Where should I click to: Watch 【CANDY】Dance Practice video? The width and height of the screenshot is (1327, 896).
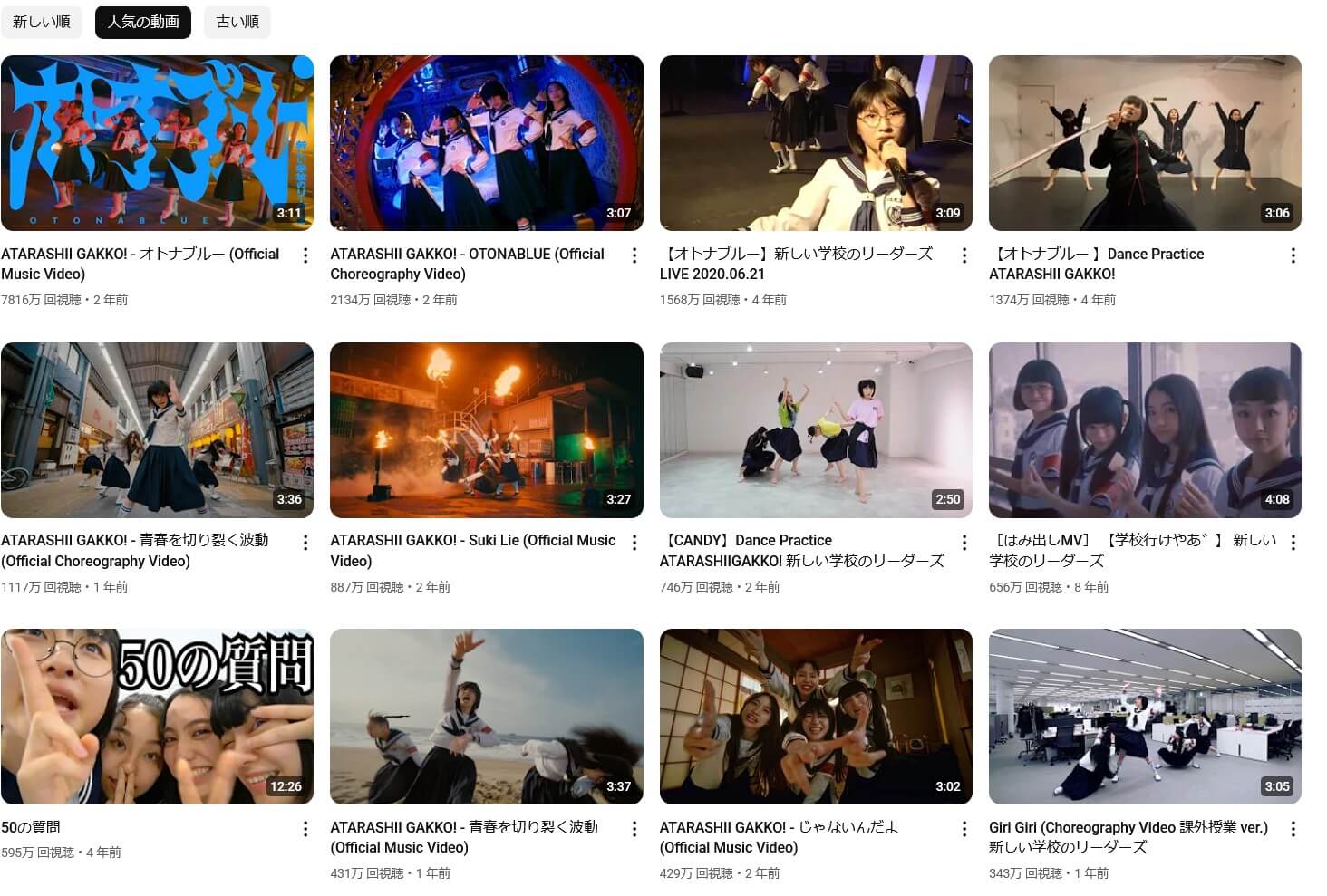816,430
